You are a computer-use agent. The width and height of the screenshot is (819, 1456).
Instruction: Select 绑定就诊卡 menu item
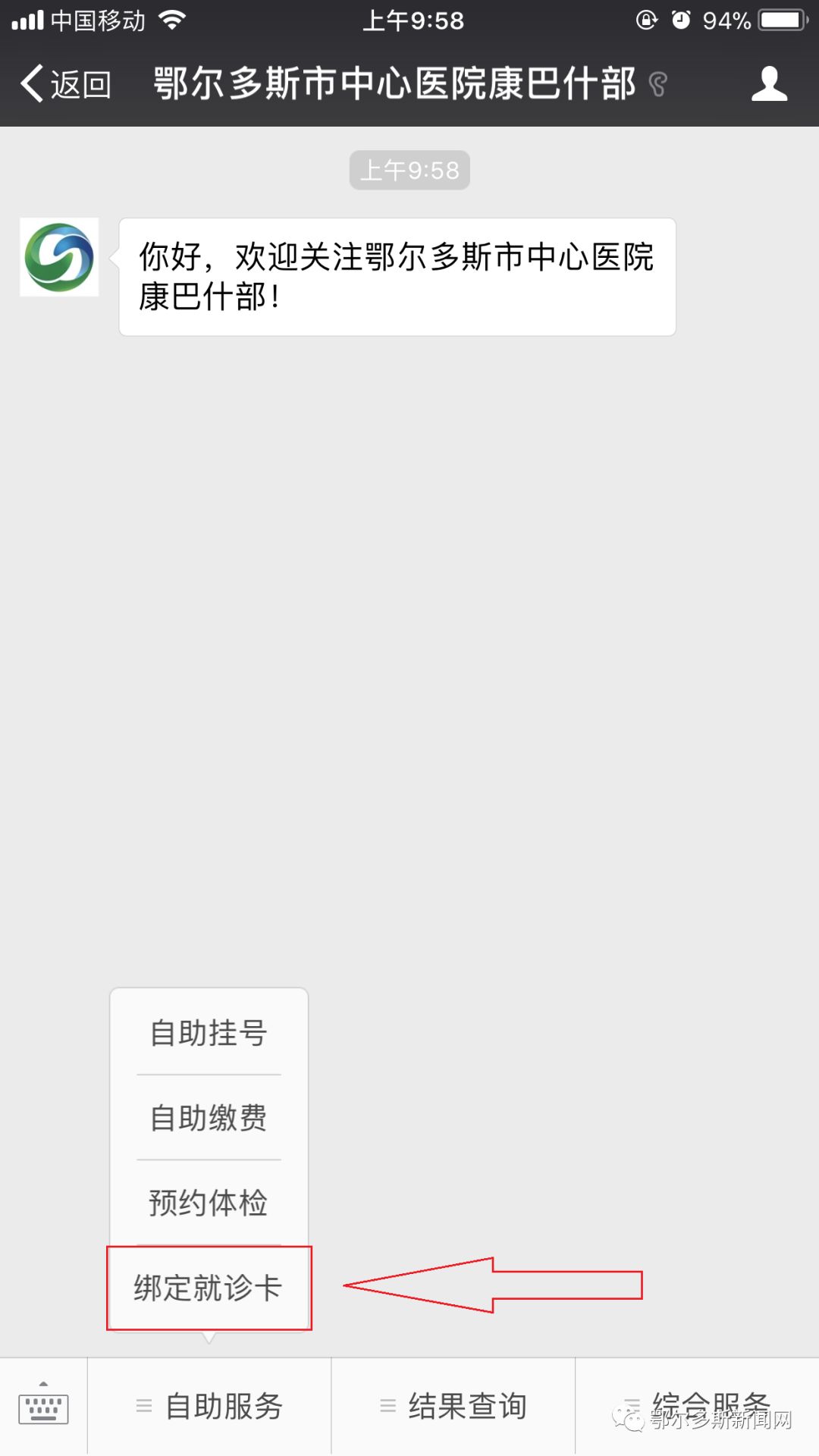(x=209, y=1288)
